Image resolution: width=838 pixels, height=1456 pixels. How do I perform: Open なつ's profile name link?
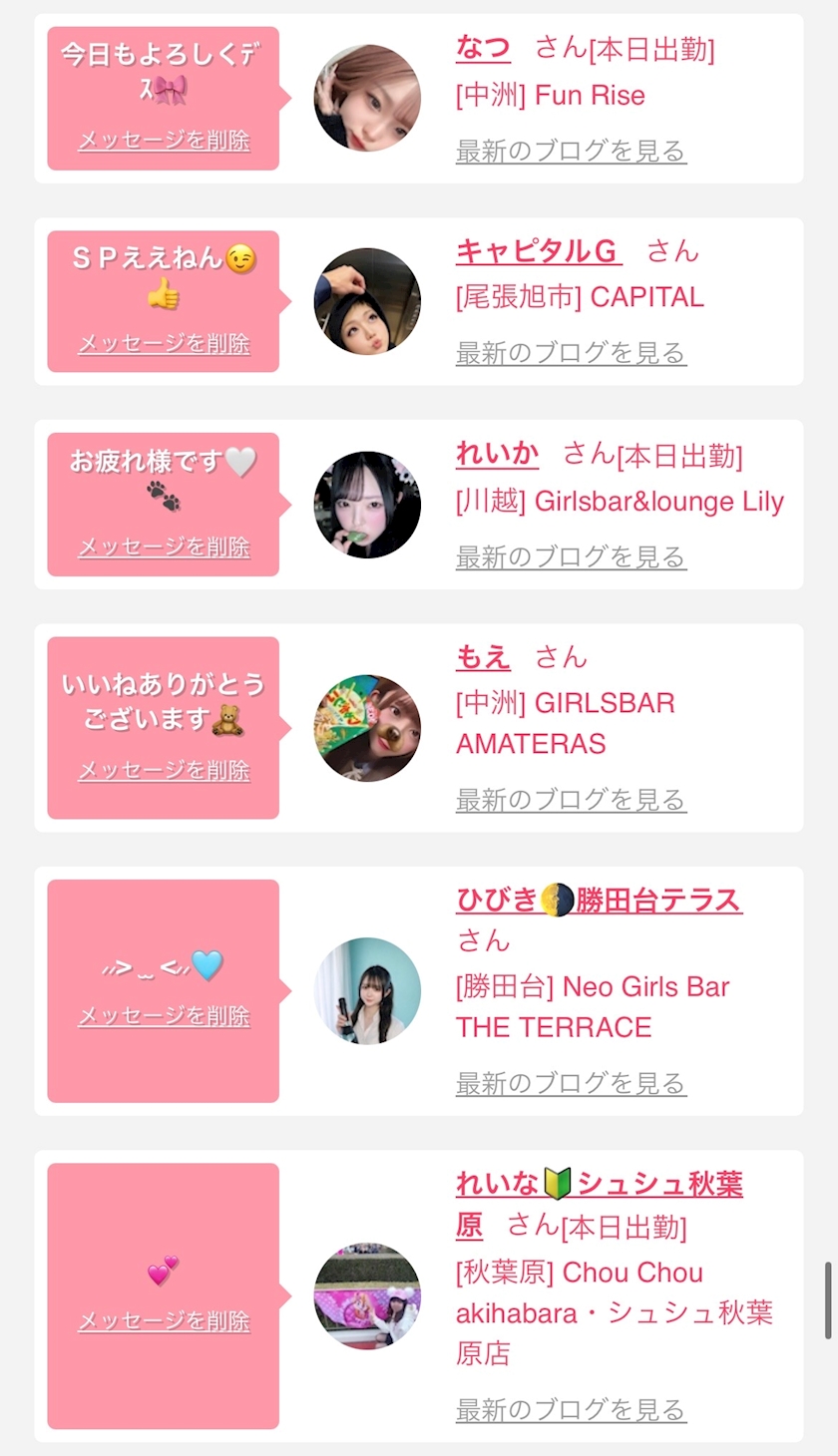pyautogui.click(x=483, y=48)
